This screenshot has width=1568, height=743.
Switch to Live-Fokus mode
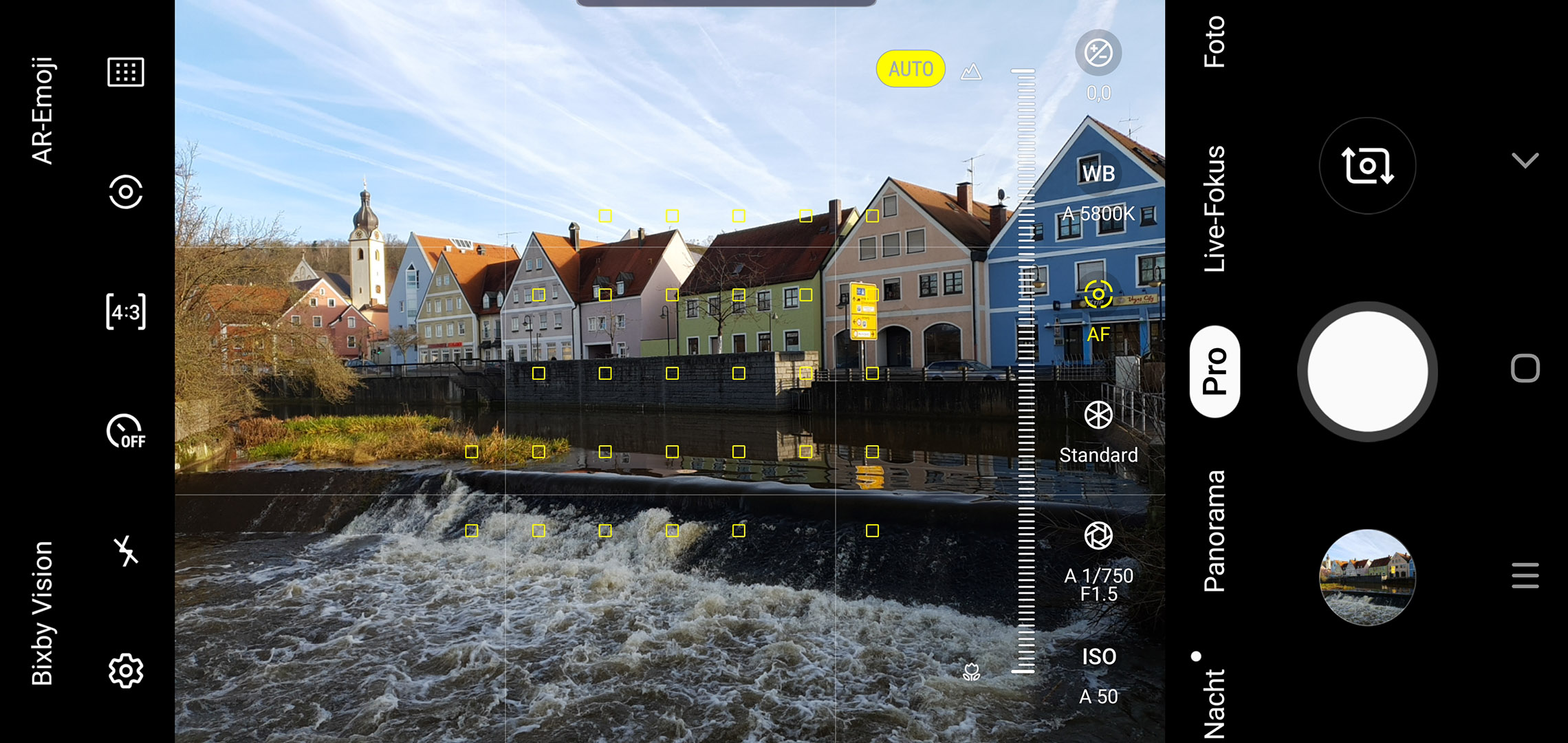[1215, 208]
